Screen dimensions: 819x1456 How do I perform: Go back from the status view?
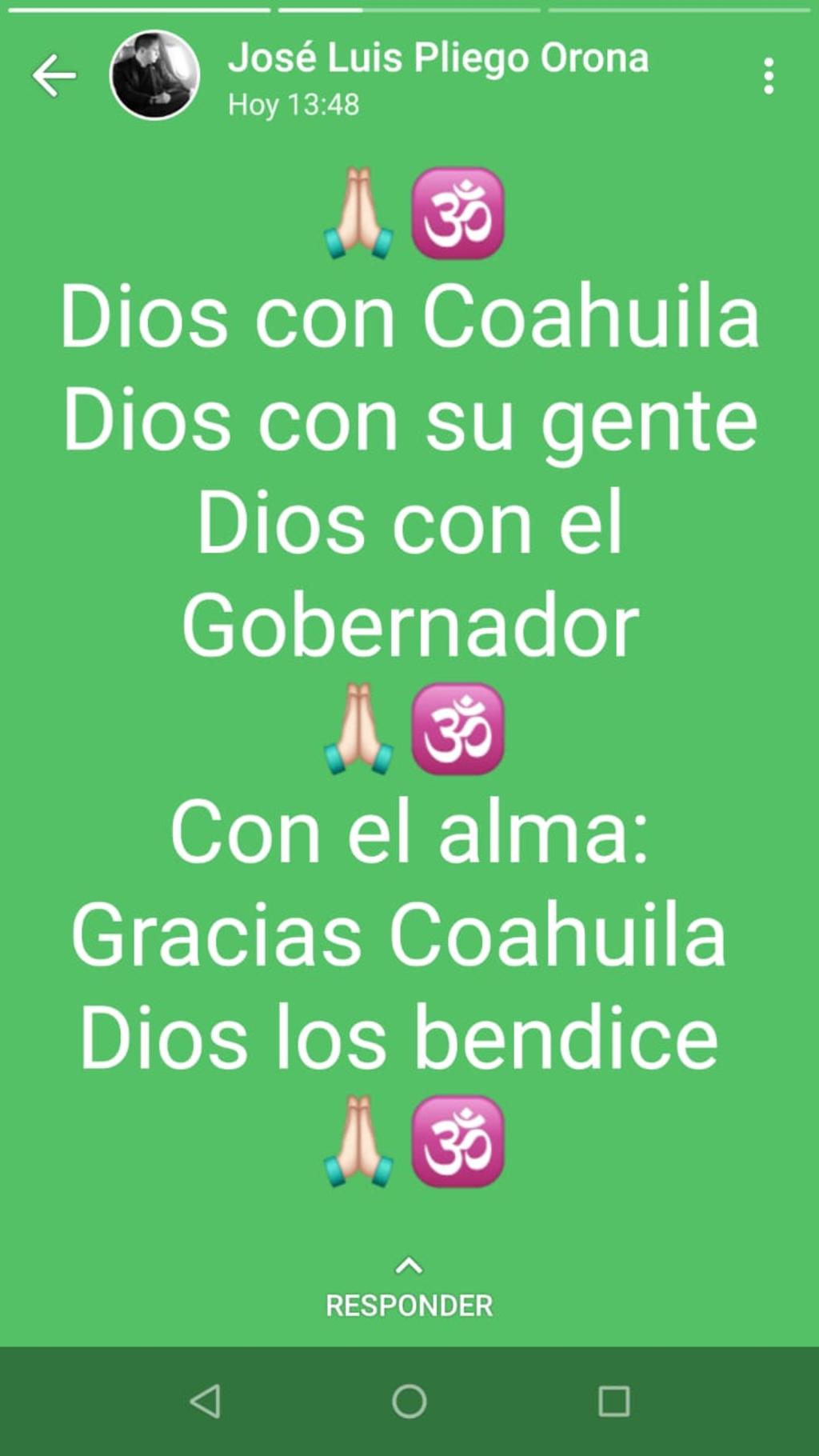(x=54, y=76)
